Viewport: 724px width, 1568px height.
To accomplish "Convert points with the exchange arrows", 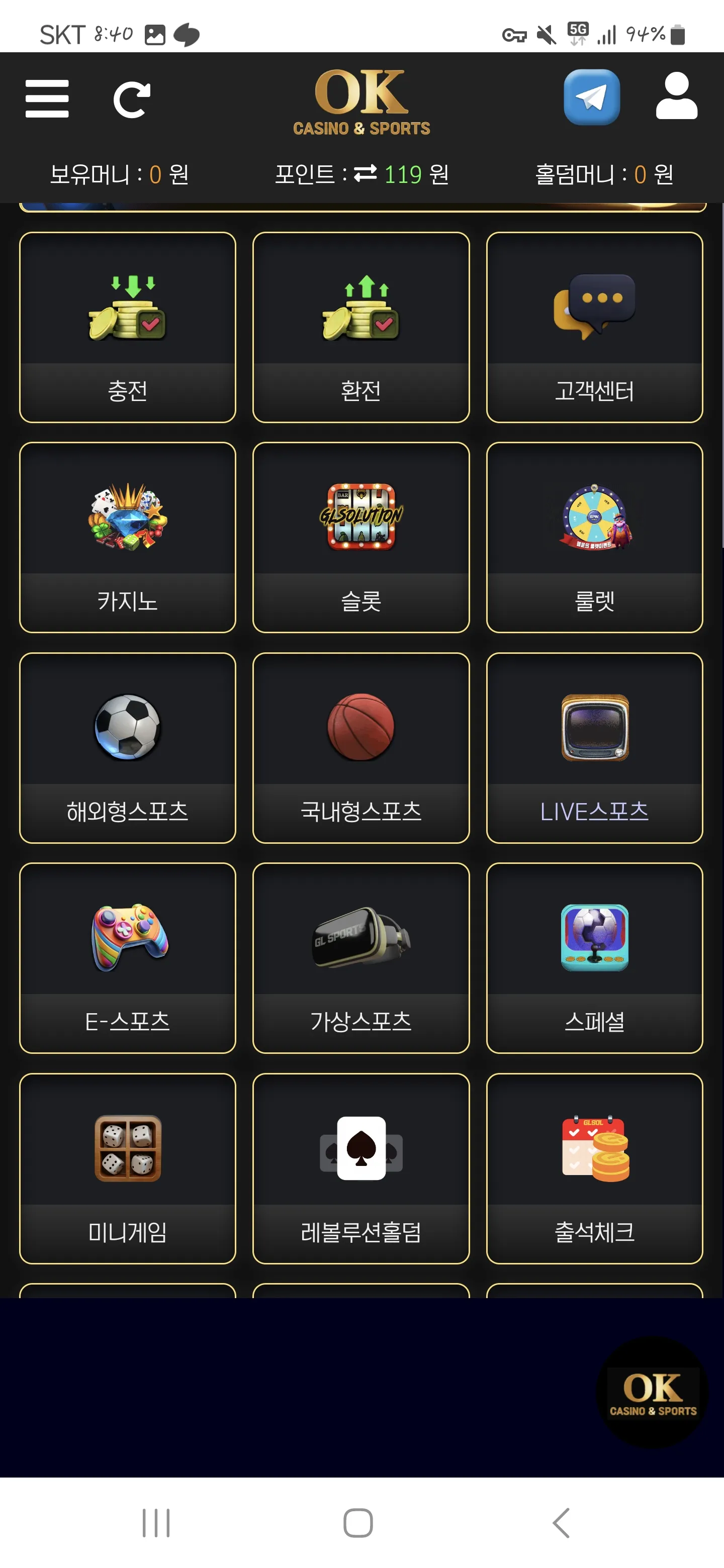I will click(366, 173).
